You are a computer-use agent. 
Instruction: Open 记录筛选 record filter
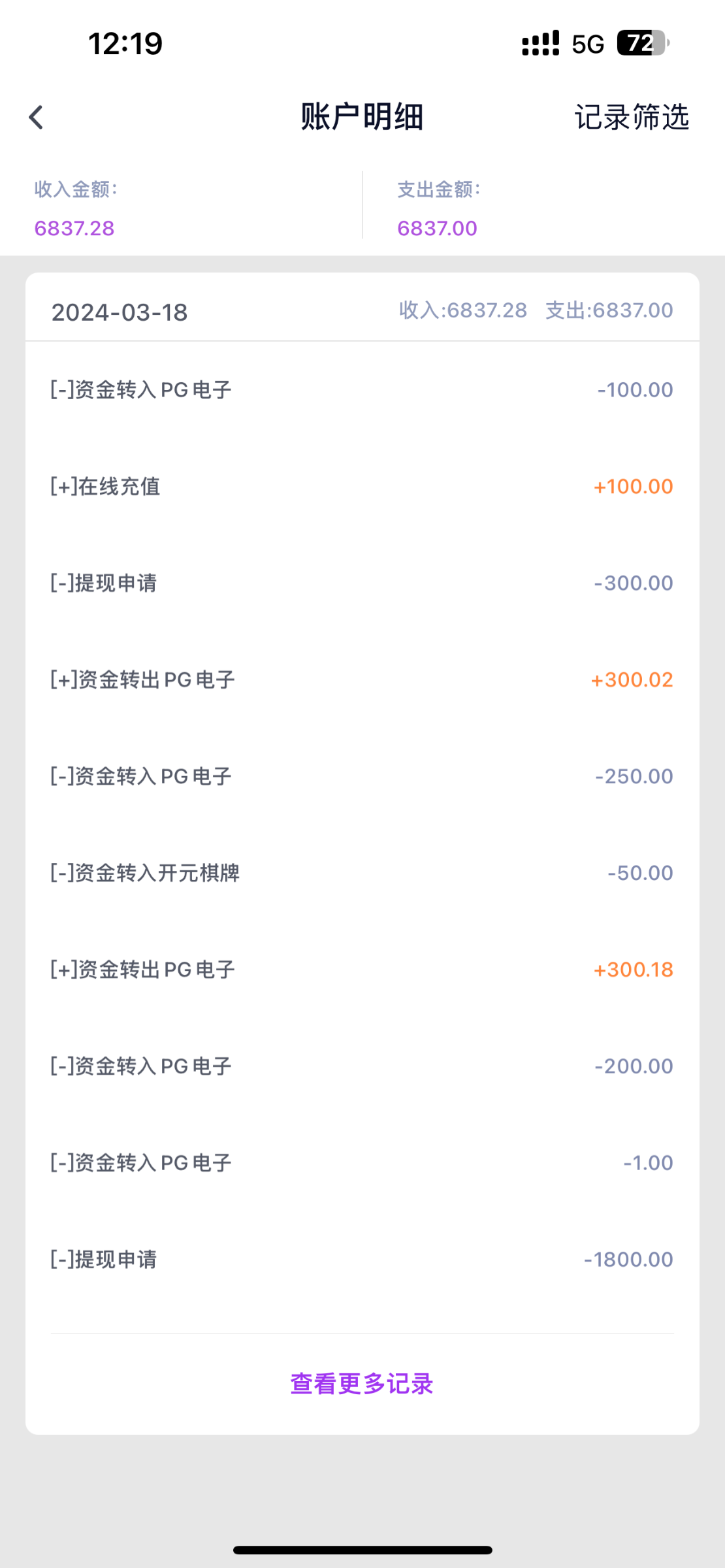[x=631, y=118]
